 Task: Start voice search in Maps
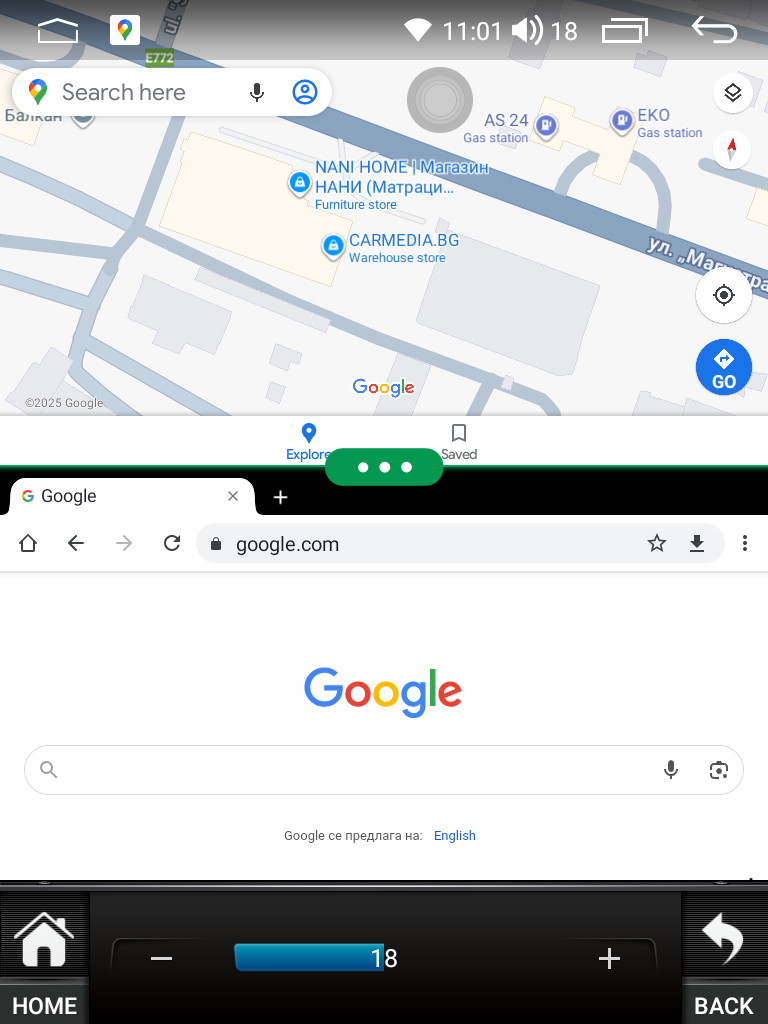pos(257,93)
